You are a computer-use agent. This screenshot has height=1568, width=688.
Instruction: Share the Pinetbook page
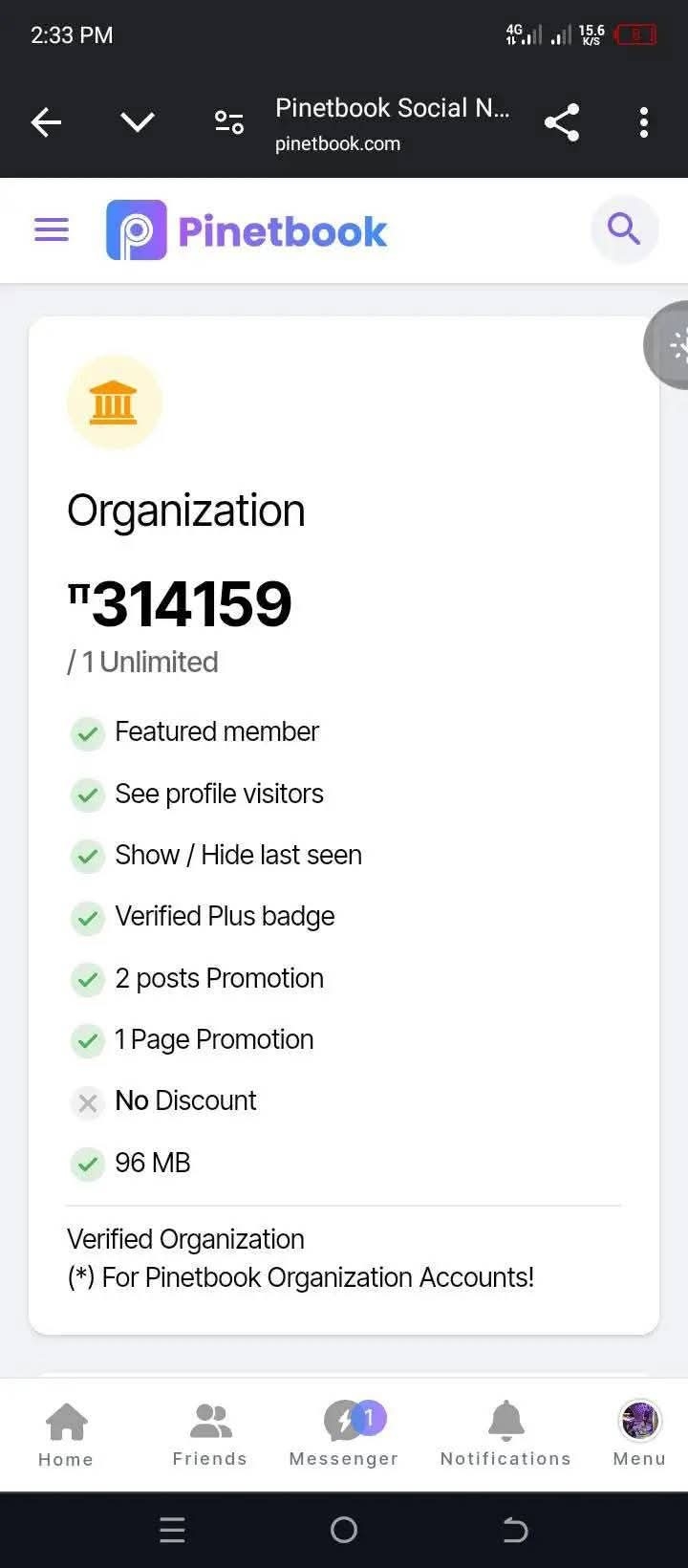pos(562,122)
